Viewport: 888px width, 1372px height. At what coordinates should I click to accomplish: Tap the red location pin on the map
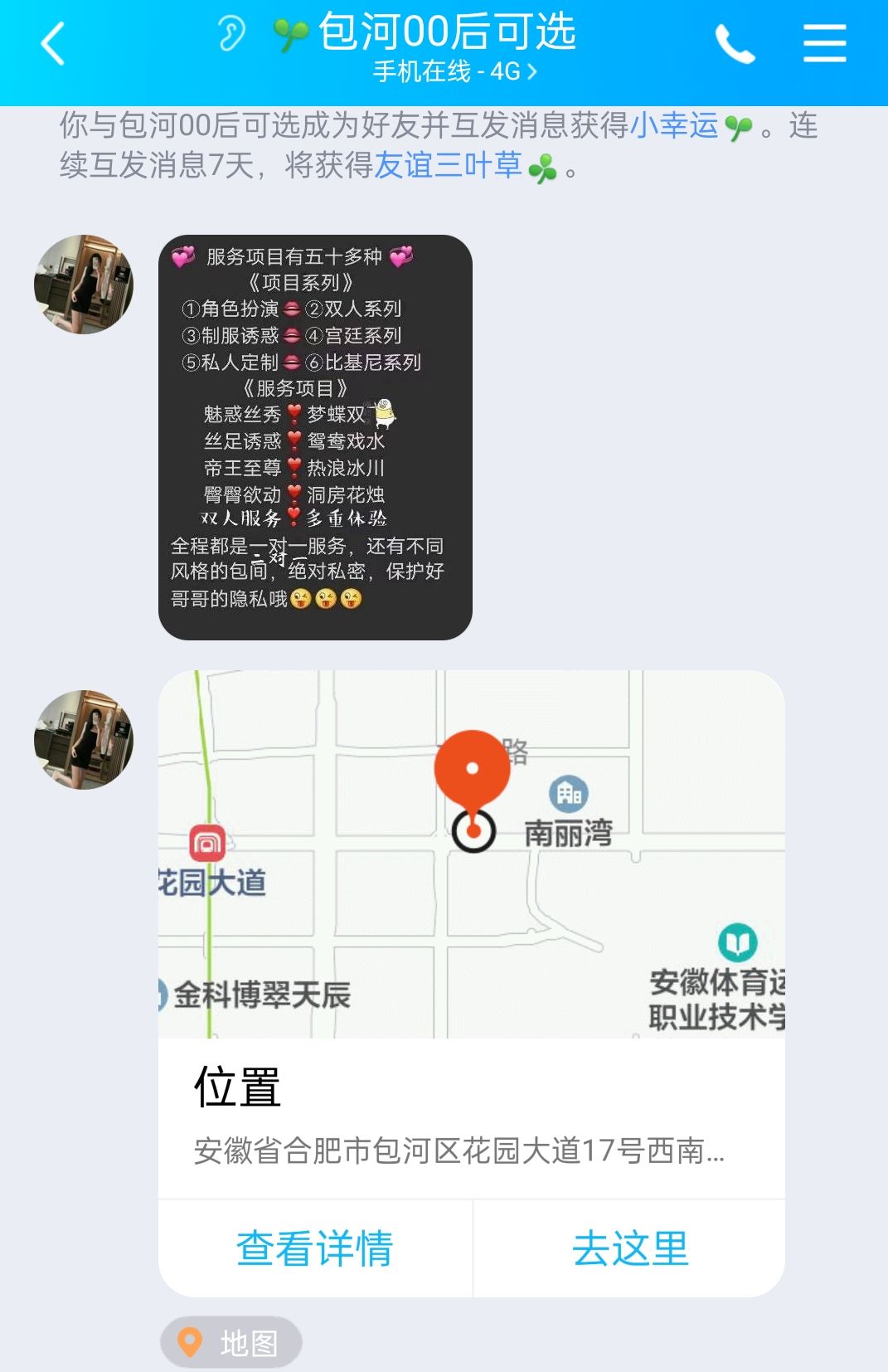tap(473, 768)
